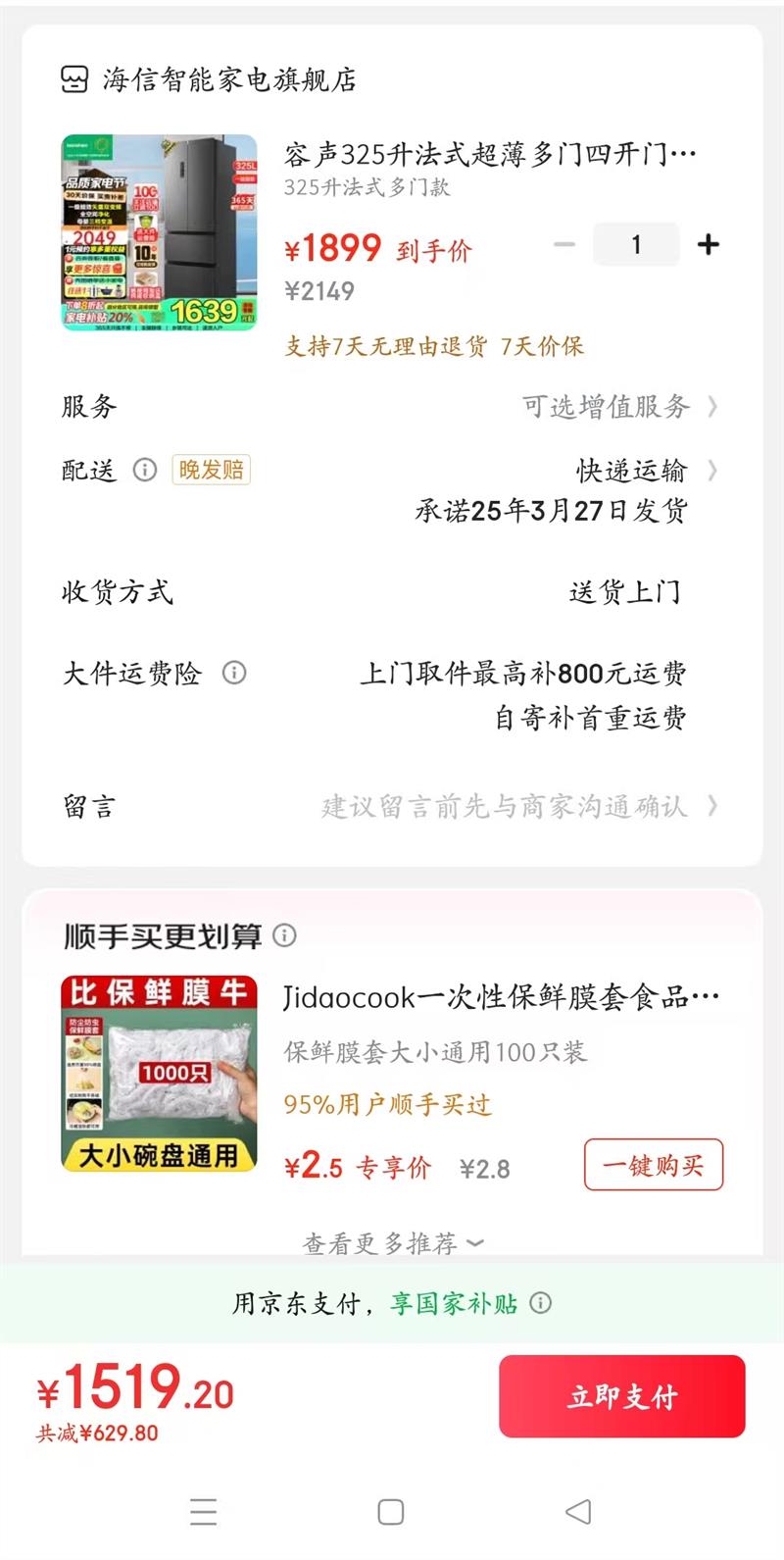Decrease refrigerator quantity with minus button
The height and width of the screenshot is (1560, 784).
(564, 245)
